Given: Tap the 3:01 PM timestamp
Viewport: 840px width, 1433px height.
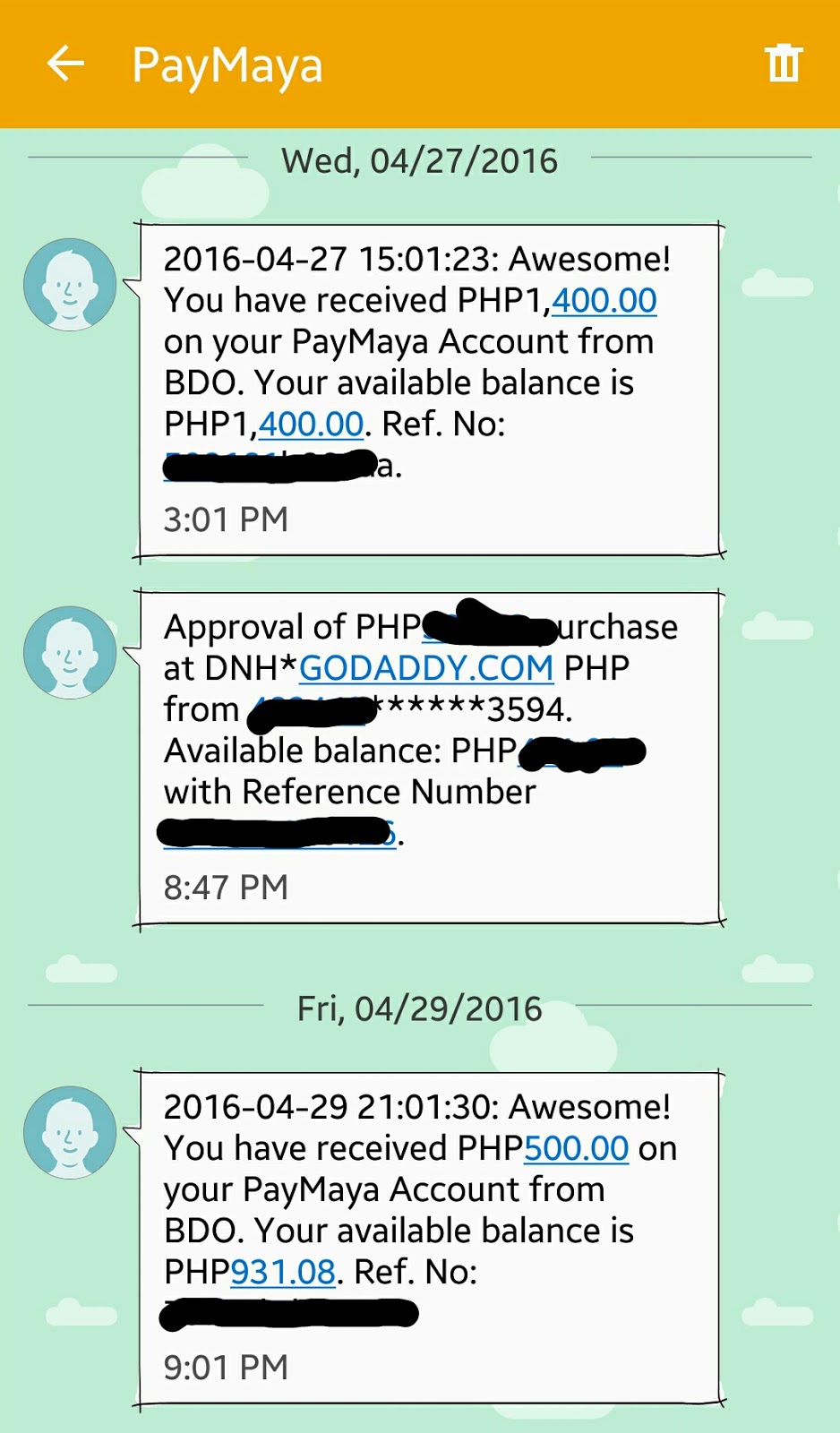Looking at the screenshot, I should [x=224, y=519].
